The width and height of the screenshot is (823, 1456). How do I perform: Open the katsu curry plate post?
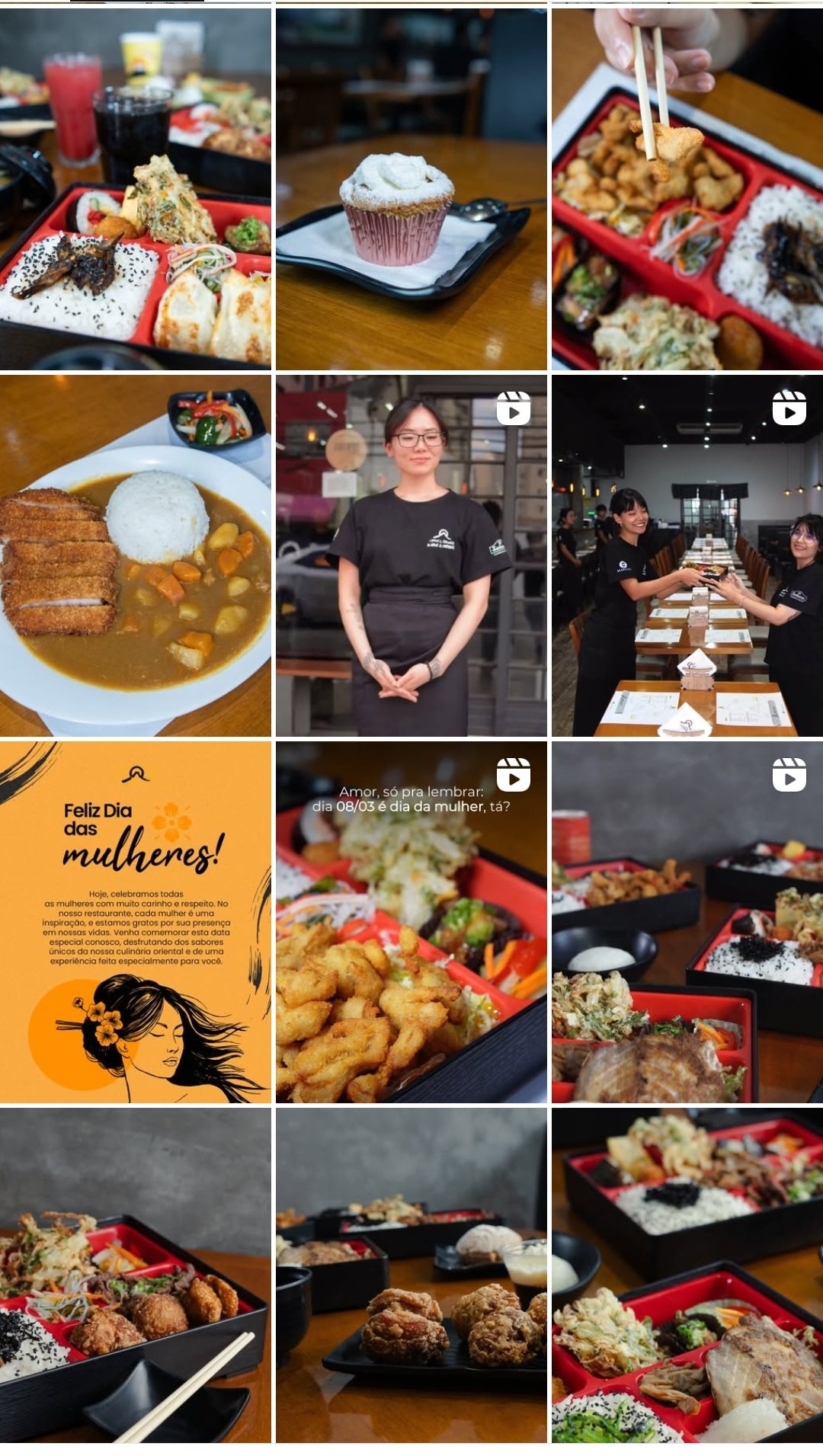(x=135, y=555)
